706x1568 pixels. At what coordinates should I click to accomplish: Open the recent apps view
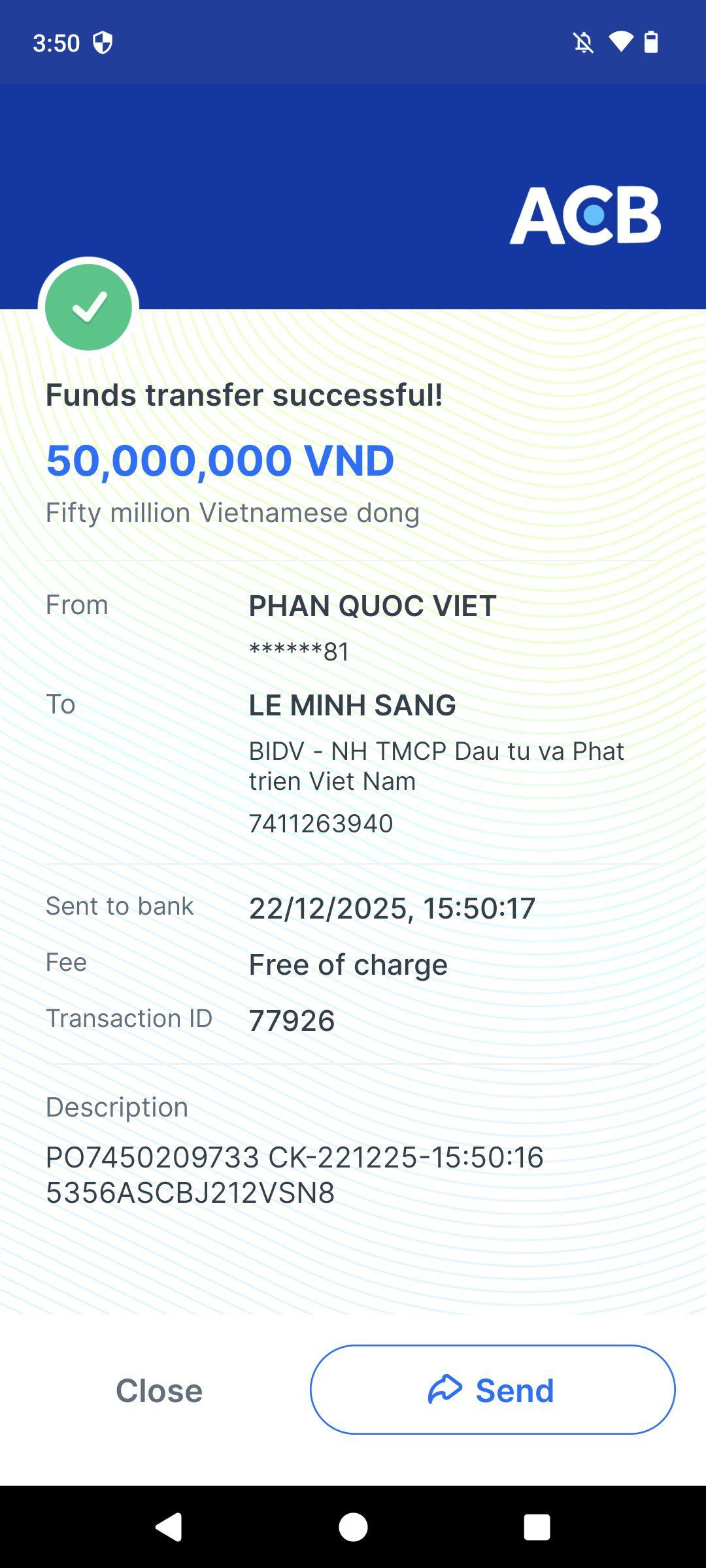[x=537, y=1527]
